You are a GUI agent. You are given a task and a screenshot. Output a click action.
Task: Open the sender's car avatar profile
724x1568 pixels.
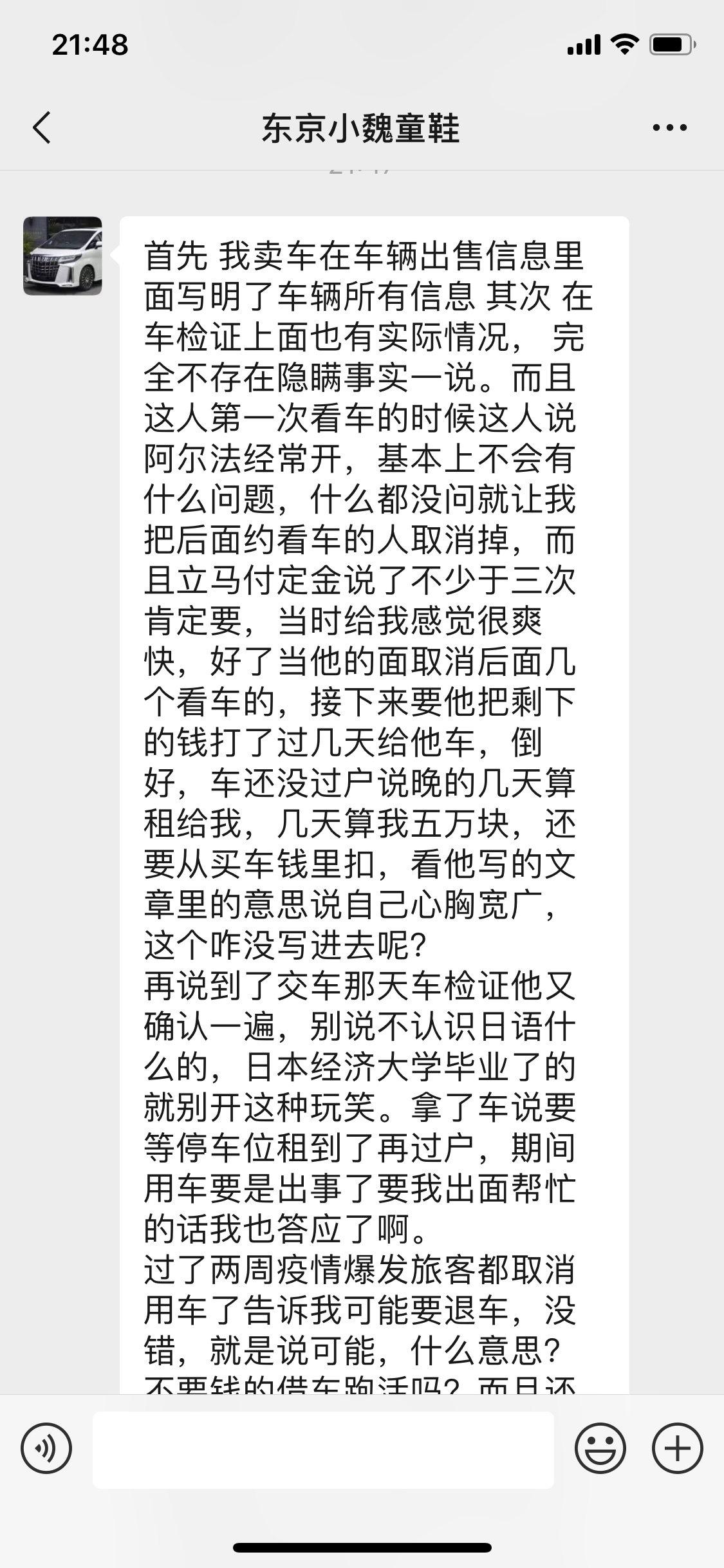62,256
